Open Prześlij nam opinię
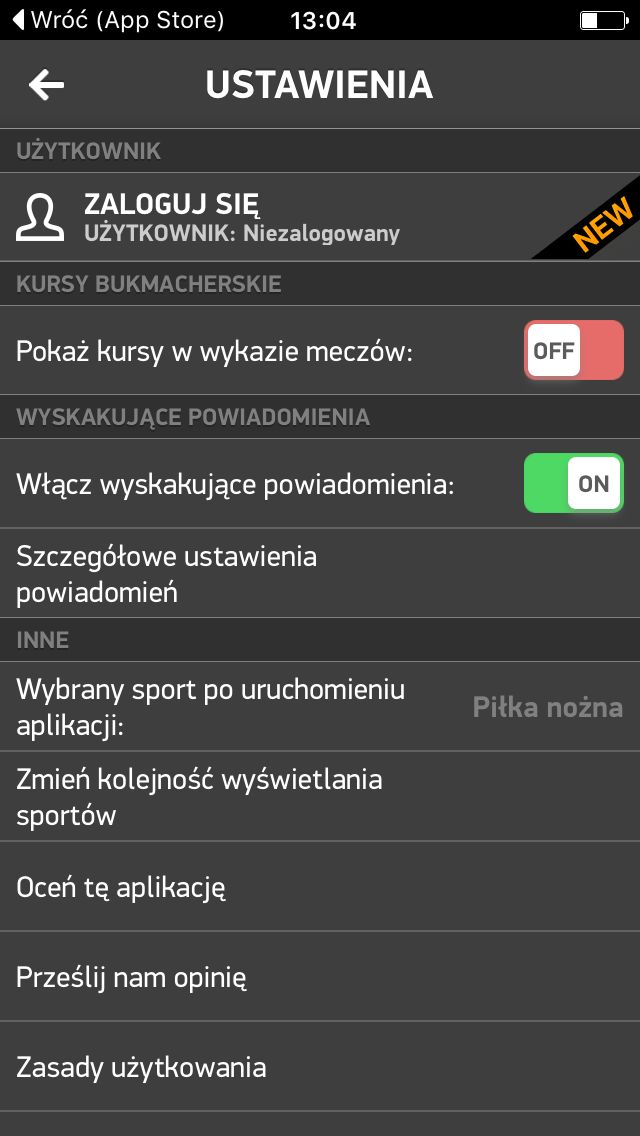Image resolution: width=640 pixels, height=1136 pixels. (x=320, y=976)
